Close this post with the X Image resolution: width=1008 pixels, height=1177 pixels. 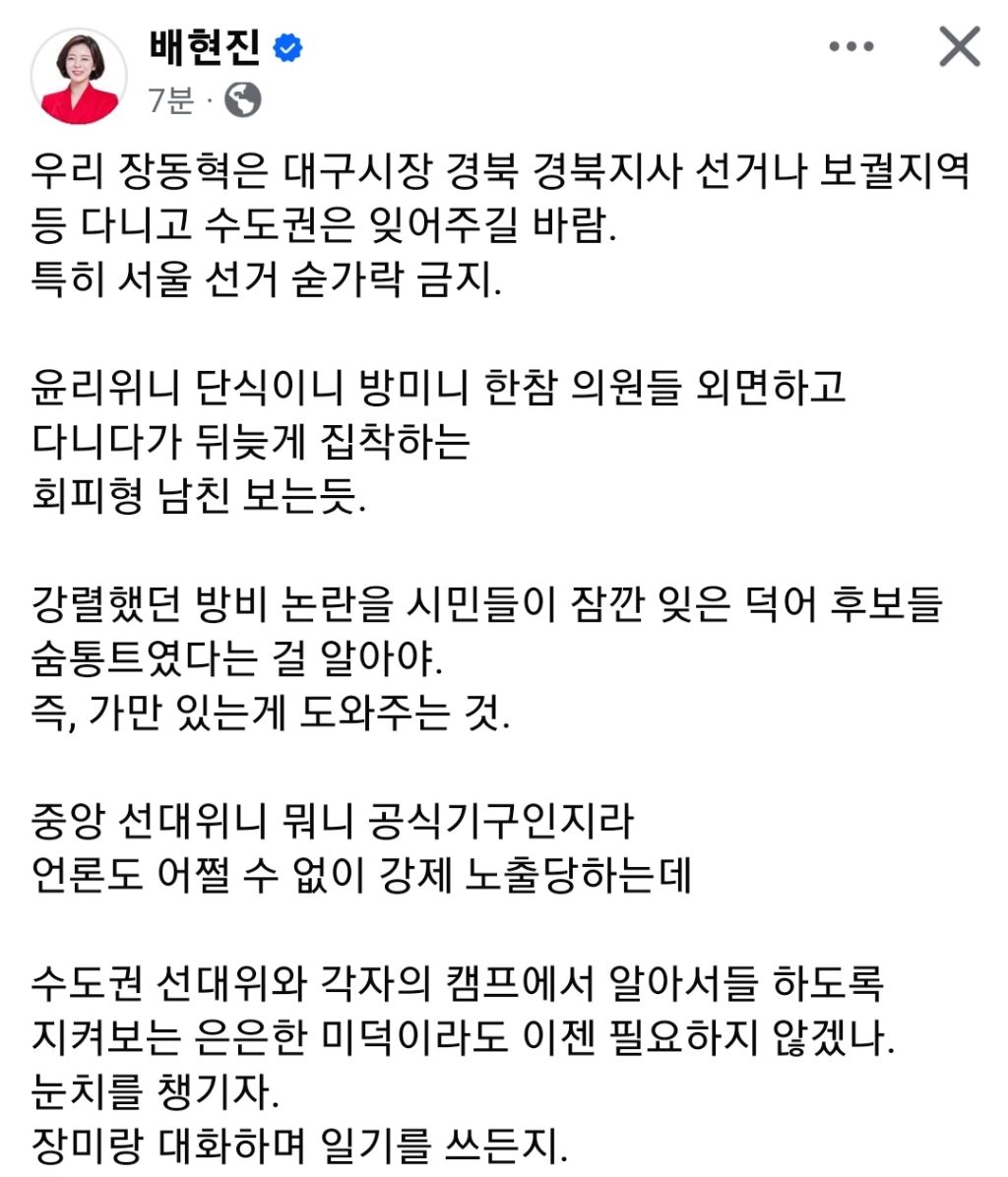tap(960, 46)
